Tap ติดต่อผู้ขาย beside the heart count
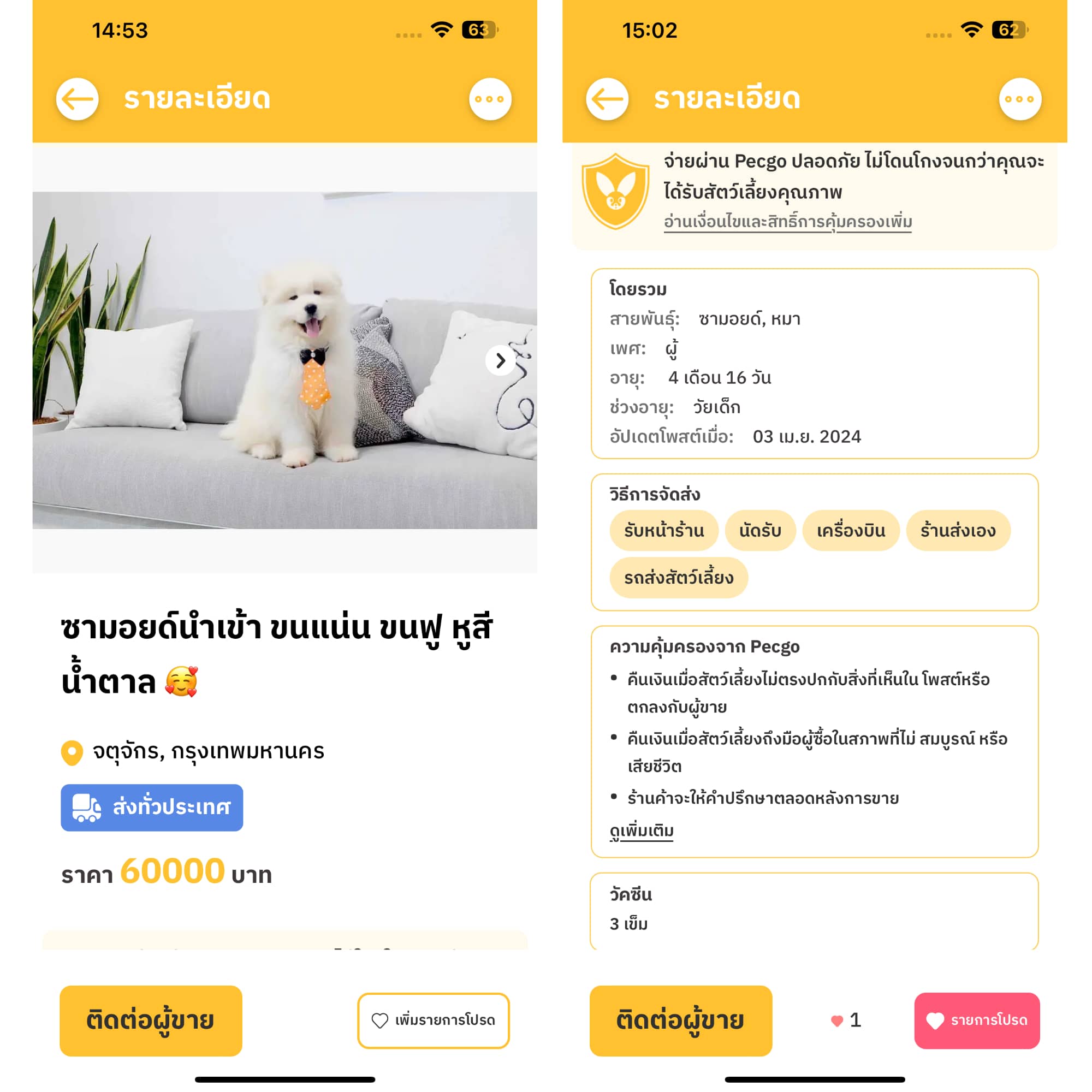Image resolution: width=1092 pixels, height=1092 pixels. coord(680,1020)
